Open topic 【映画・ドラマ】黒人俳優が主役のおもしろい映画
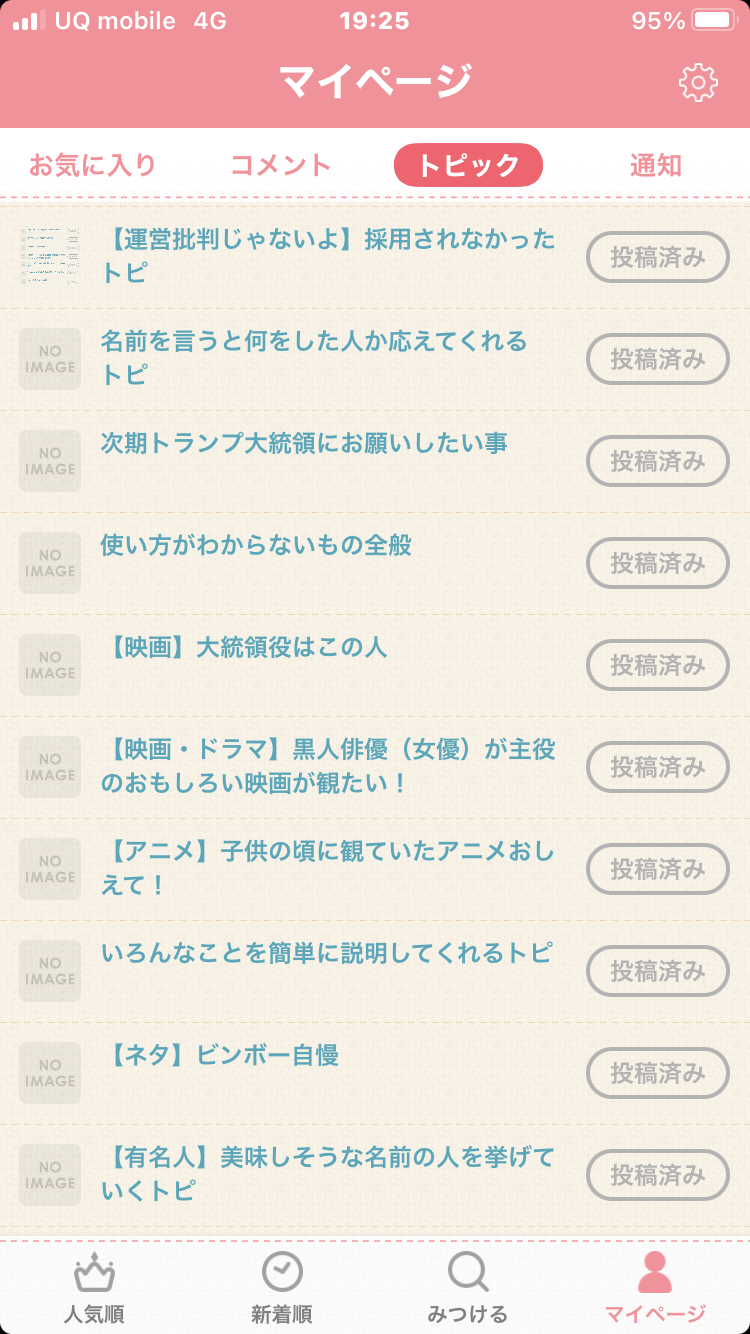The width and height of the screenshot is (750, 1334). pos(328,765)
